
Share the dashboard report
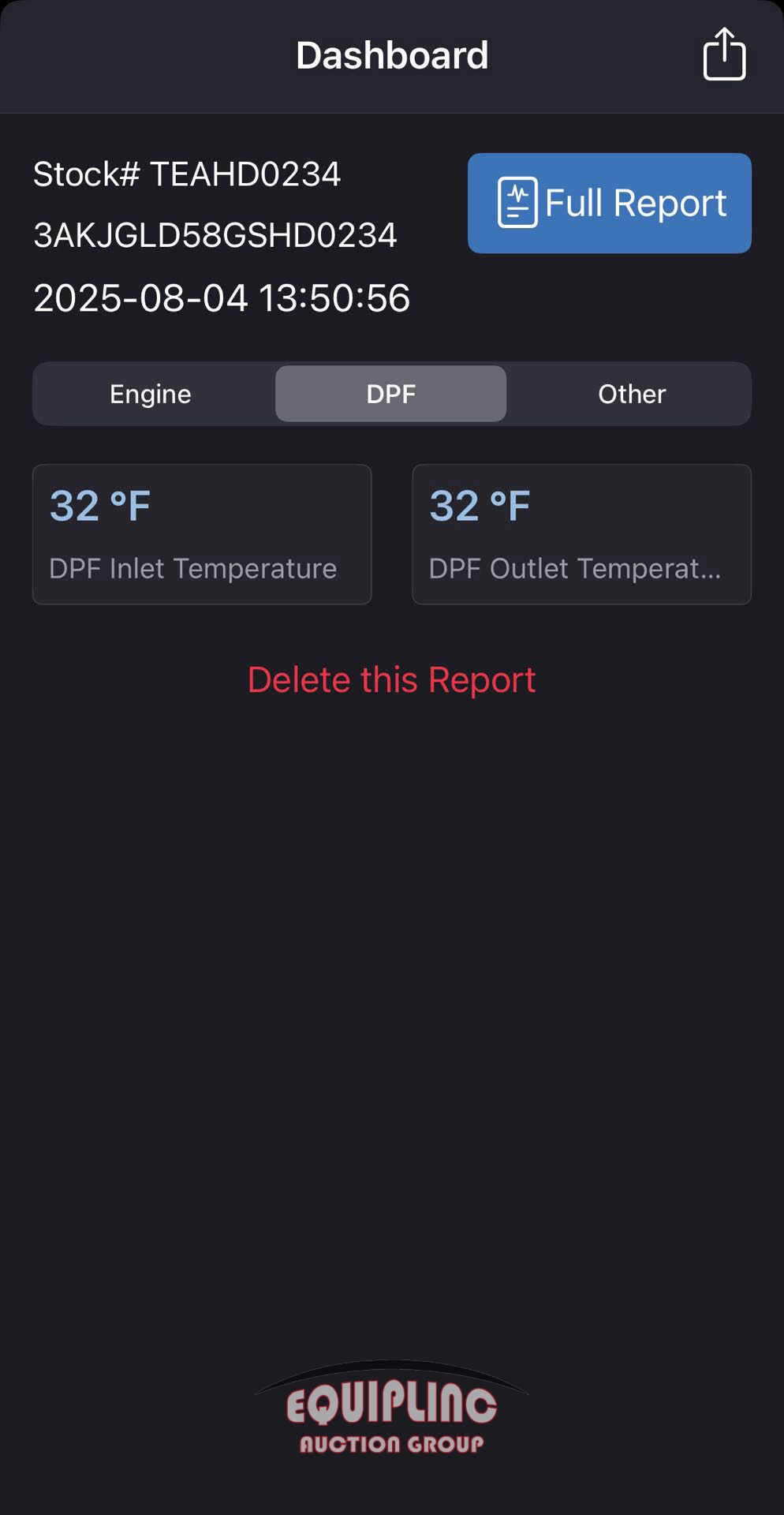pos(724,54)
